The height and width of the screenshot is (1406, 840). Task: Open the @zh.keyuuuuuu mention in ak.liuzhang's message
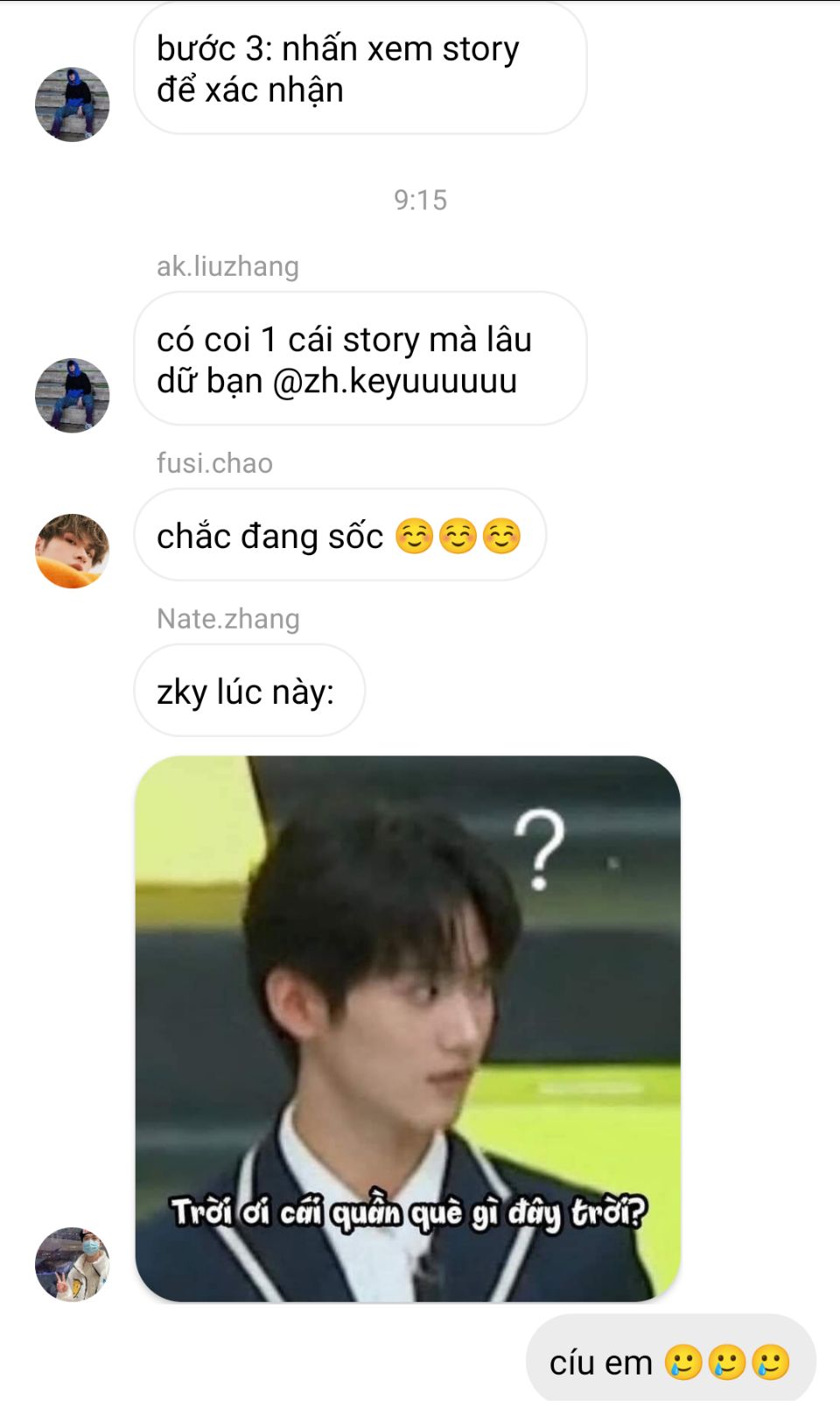(395, 382)
